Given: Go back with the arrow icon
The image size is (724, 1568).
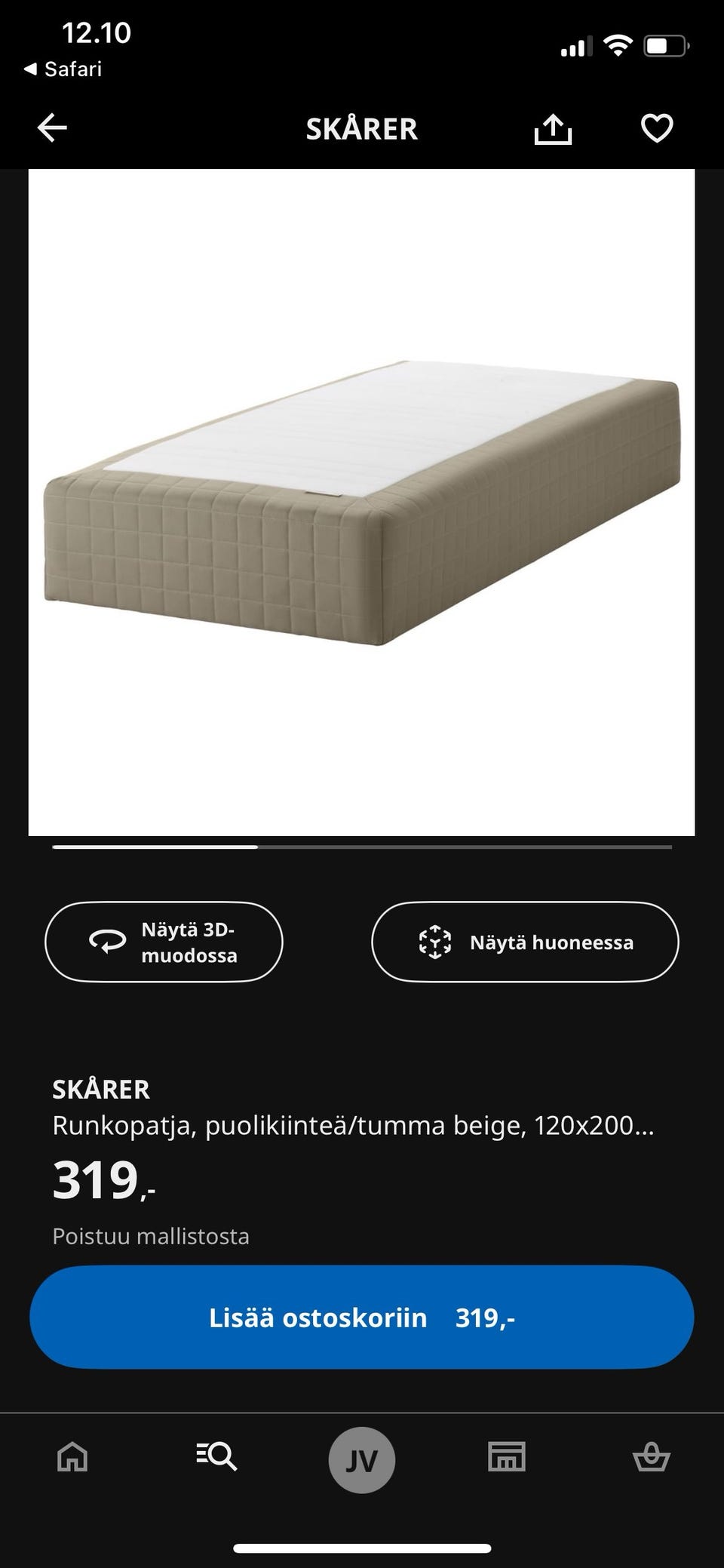Looking at the screenshot, I should (51, 128).
